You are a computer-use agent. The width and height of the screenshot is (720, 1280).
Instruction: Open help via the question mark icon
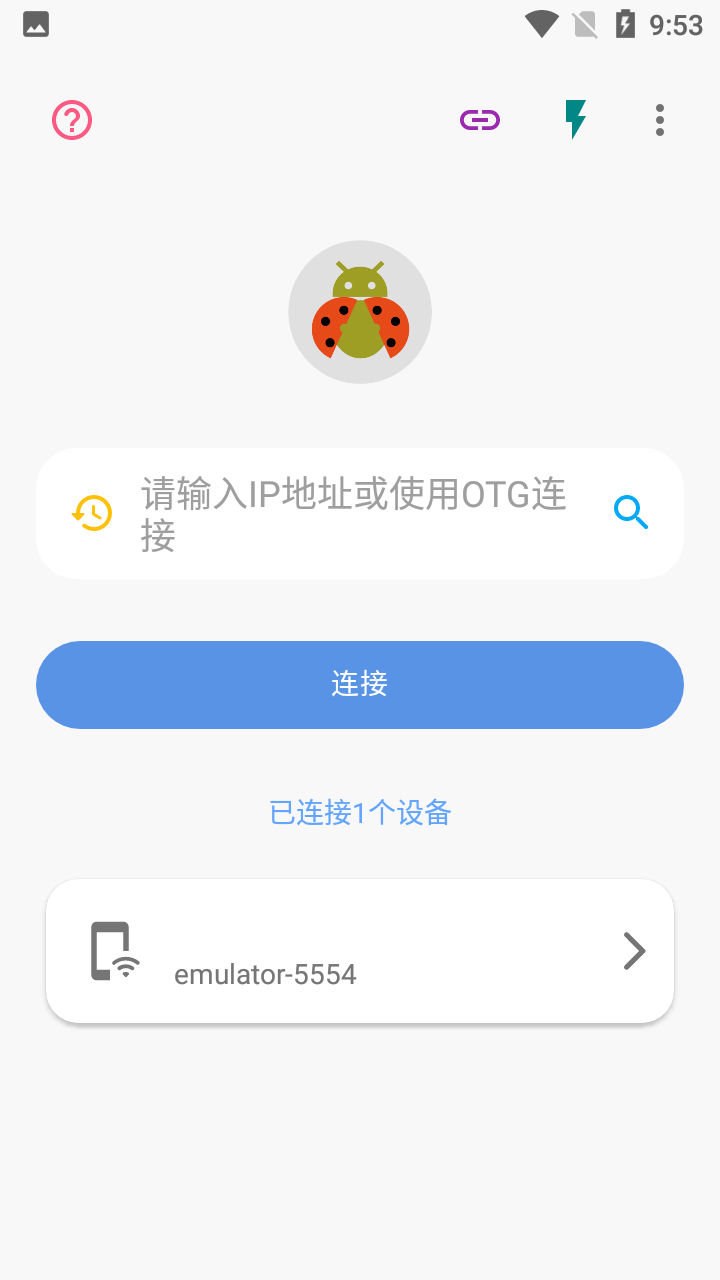pyautogui.click(x=71, y=119)
